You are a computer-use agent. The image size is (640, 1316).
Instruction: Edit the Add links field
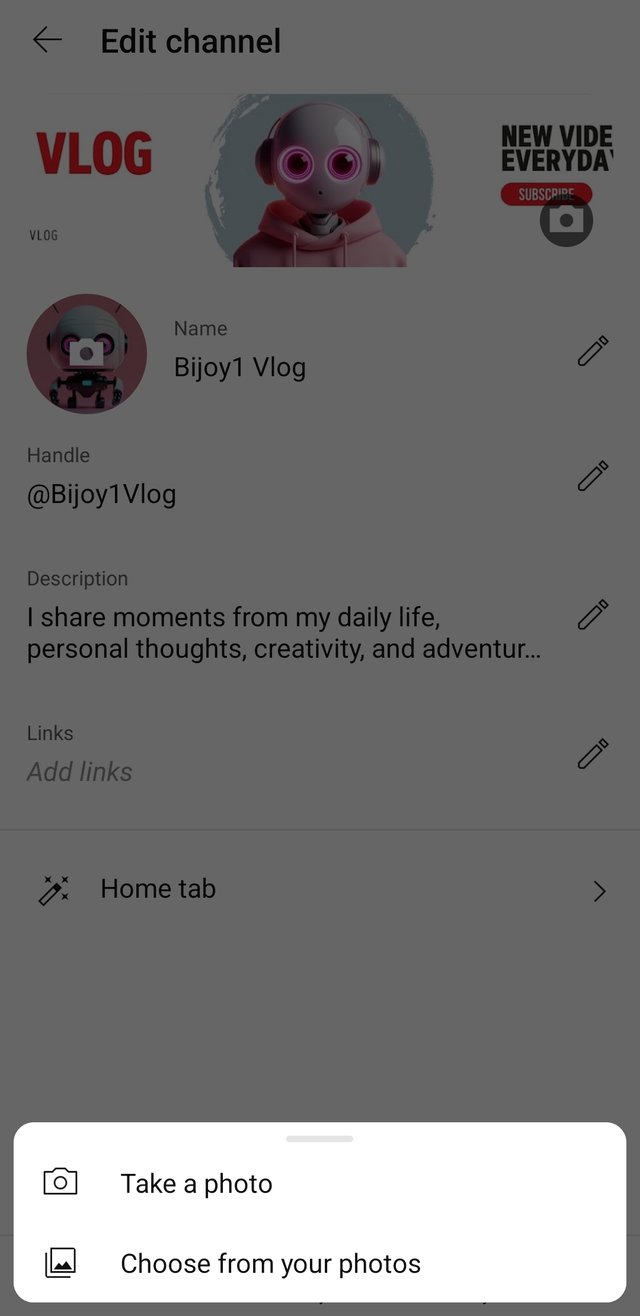[593, 754]
